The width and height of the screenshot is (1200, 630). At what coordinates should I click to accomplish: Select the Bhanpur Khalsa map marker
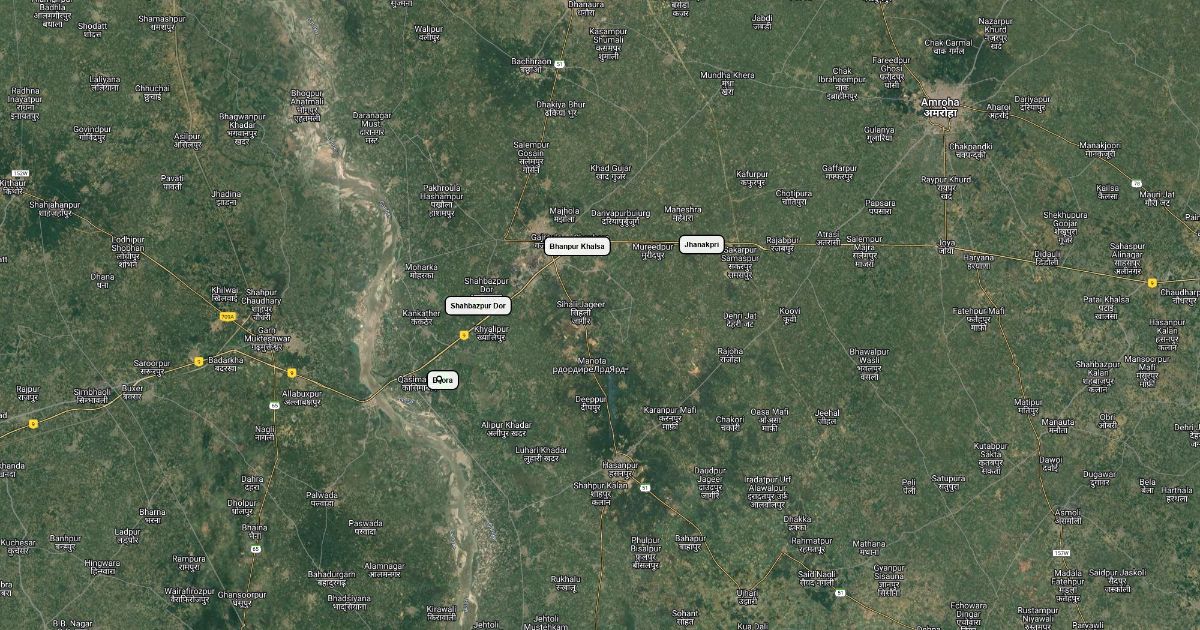click(577, 246)
